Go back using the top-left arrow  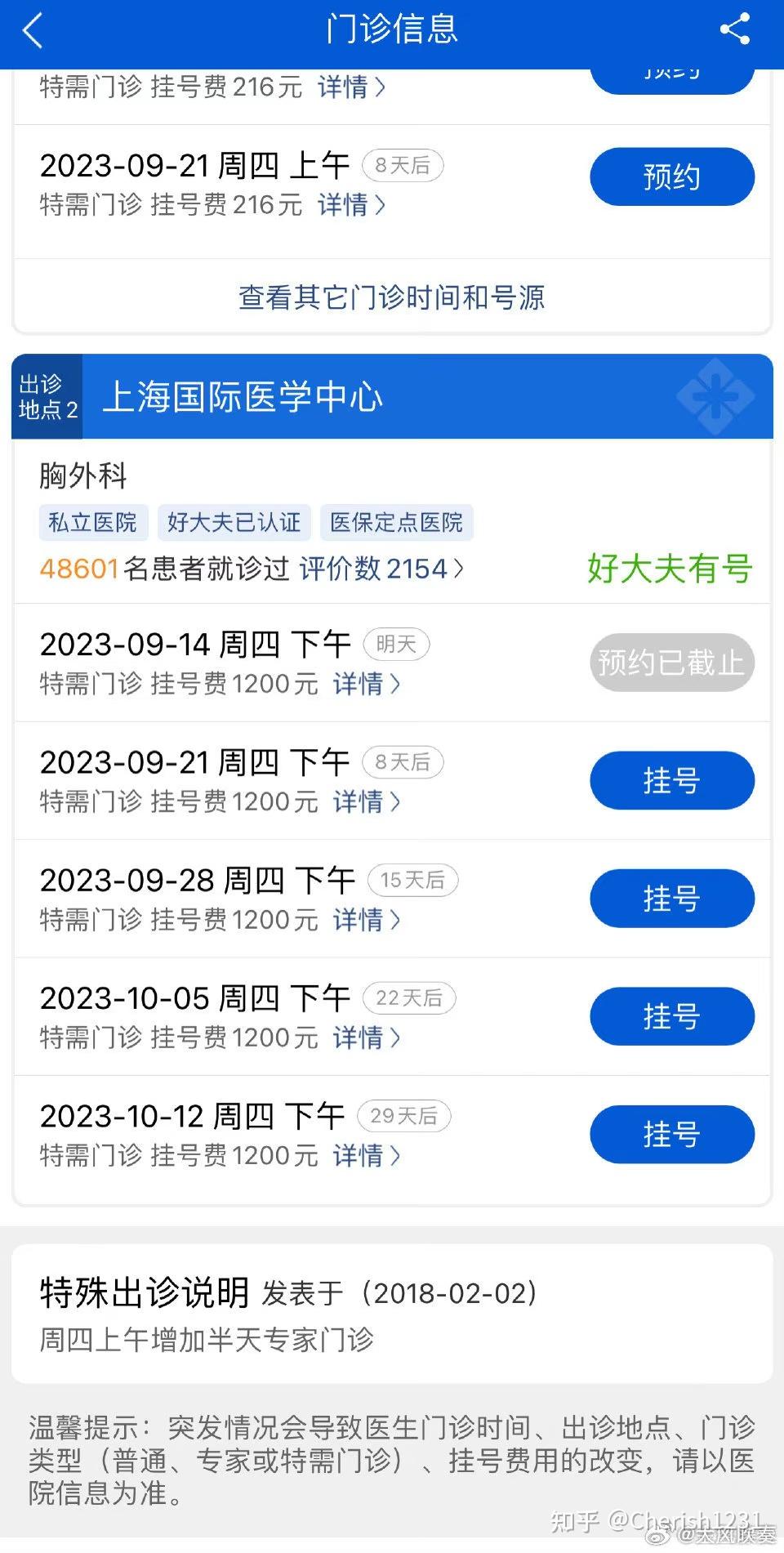[33, 31]
